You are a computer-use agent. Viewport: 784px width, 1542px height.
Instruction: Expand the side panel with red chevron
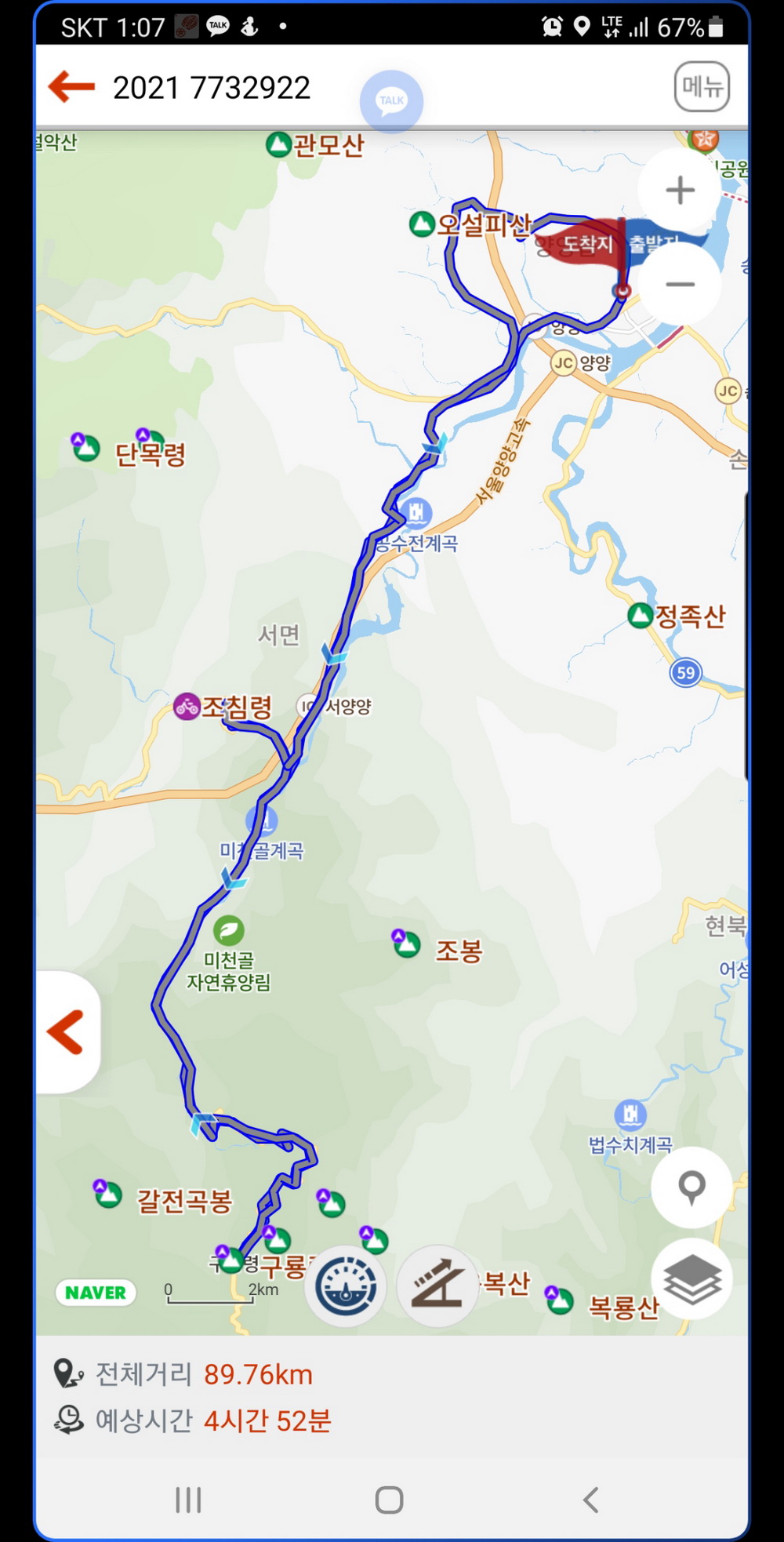tap(67, 1032)
